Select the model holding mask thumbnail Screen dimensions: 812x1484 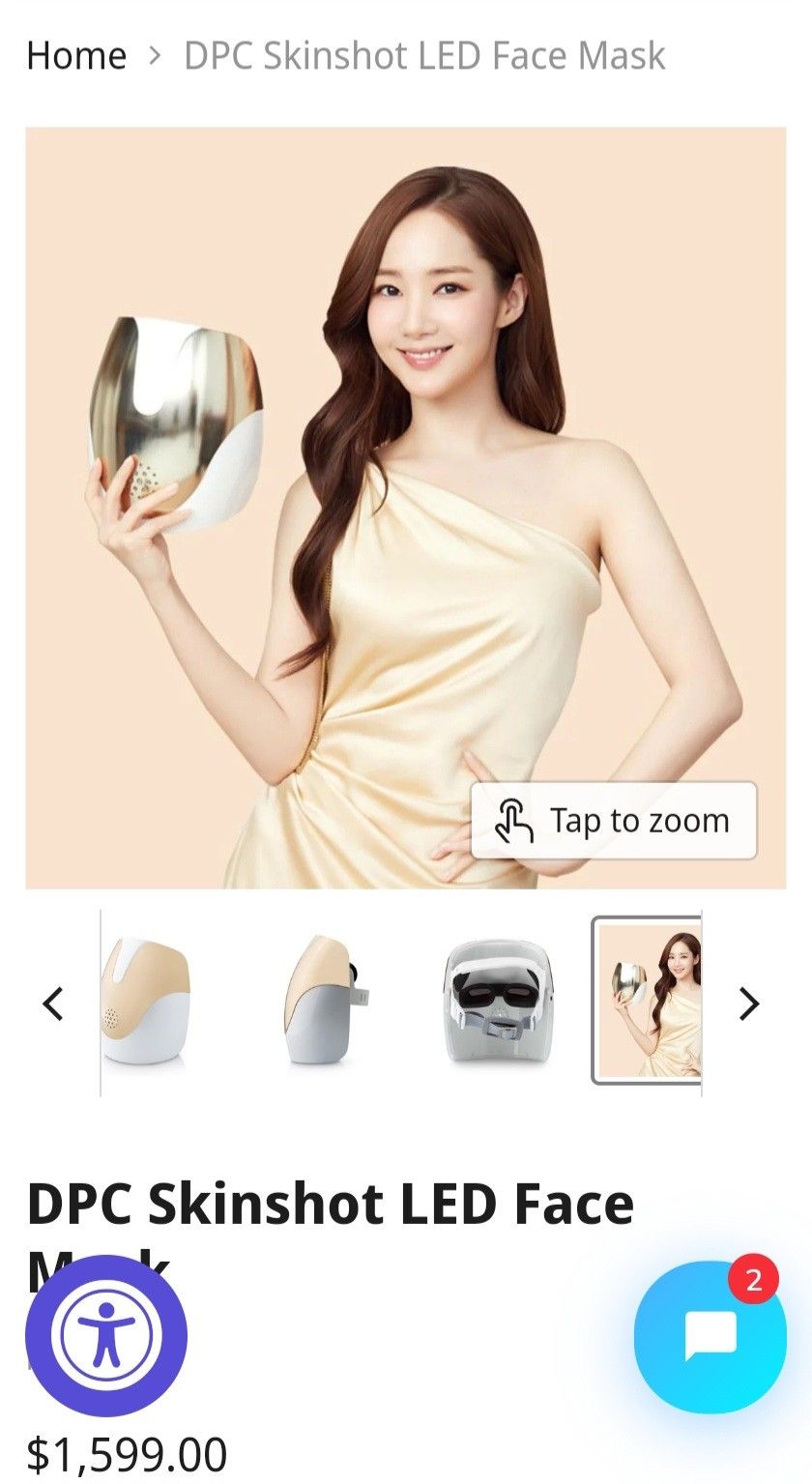[647, 1002]
